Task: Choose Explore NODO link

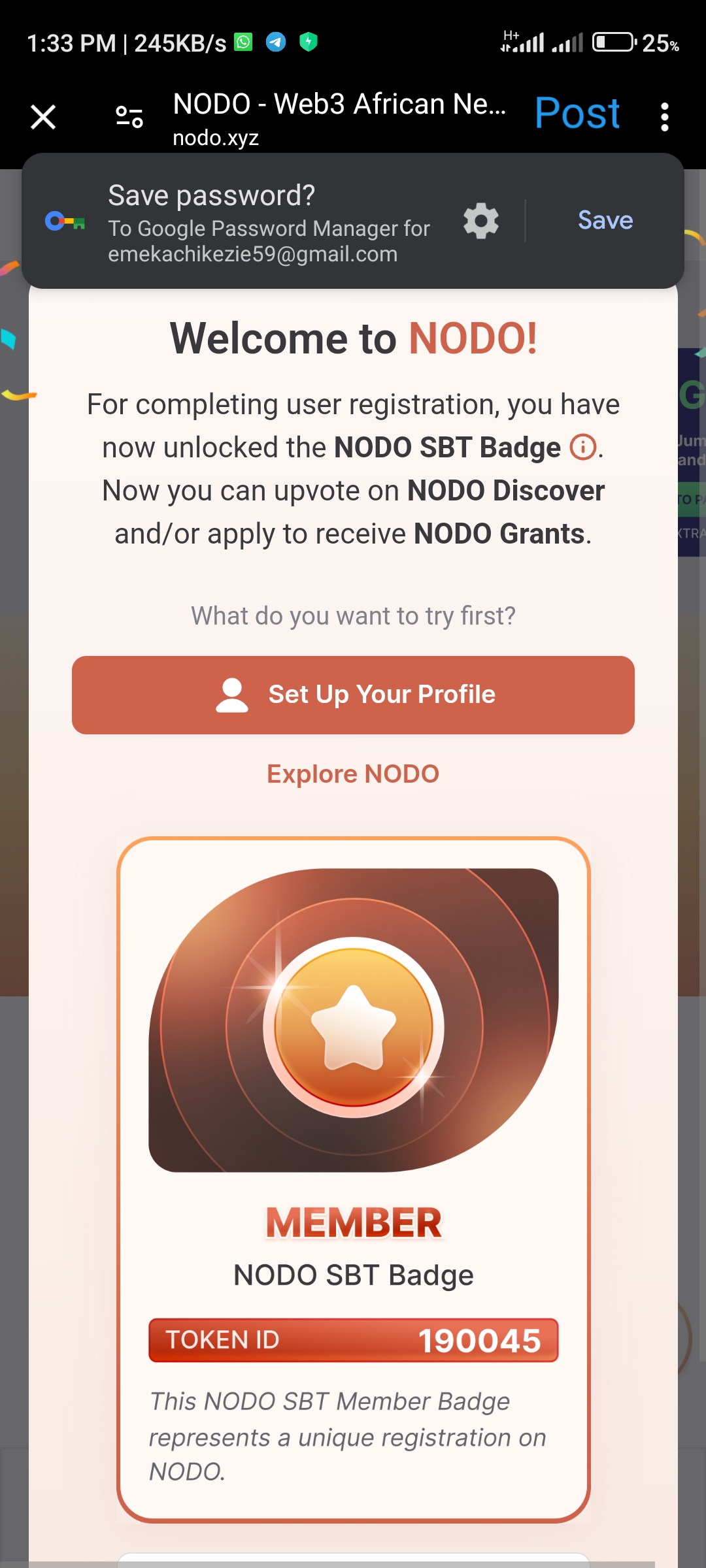Action: coord(353,774)
